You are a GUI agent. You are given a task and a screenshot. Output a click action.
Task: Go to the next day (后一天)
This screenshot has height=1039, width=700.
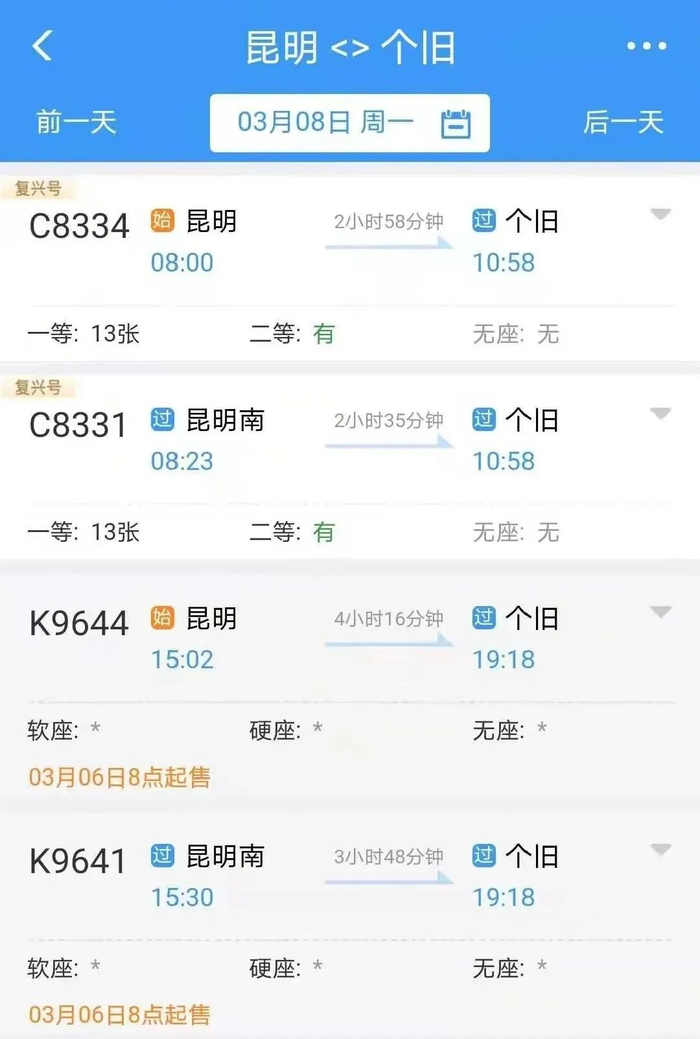[x=623, y=122]
